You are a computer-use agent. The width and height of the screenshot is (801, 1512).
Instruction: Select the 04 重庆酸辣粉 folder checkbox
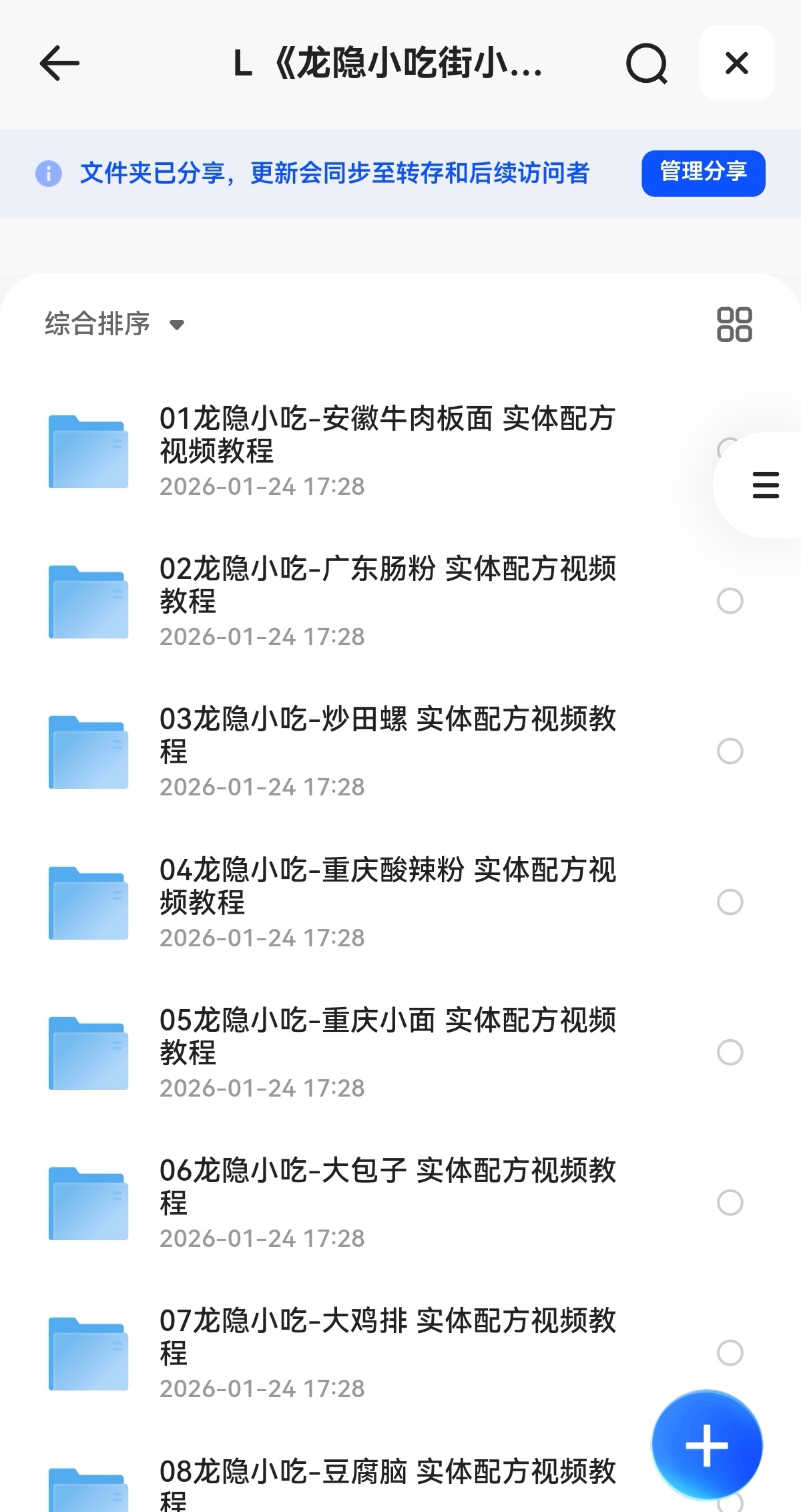click(x=730, y=902)
